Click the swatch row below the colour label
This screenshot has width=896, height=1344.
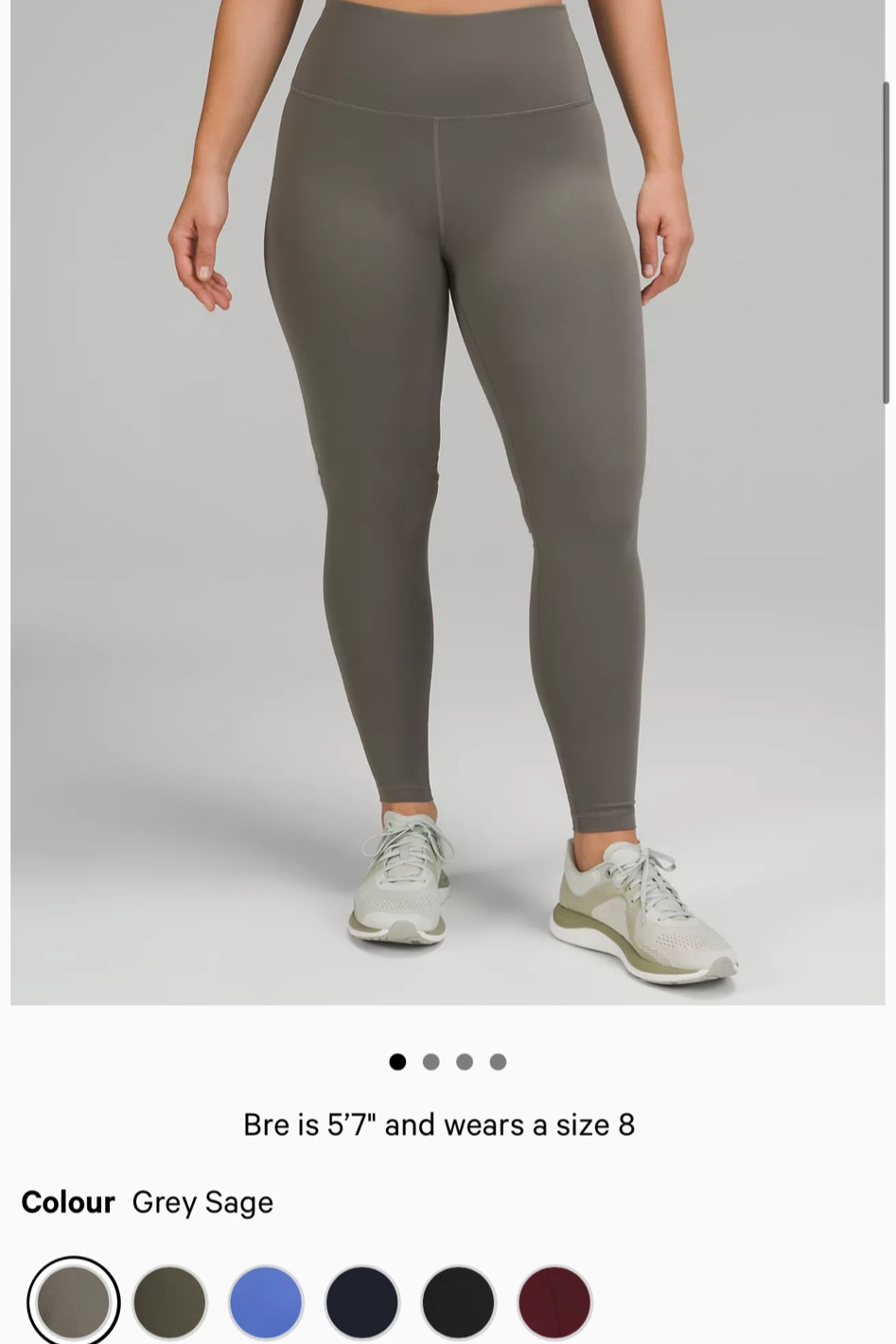312,1301
